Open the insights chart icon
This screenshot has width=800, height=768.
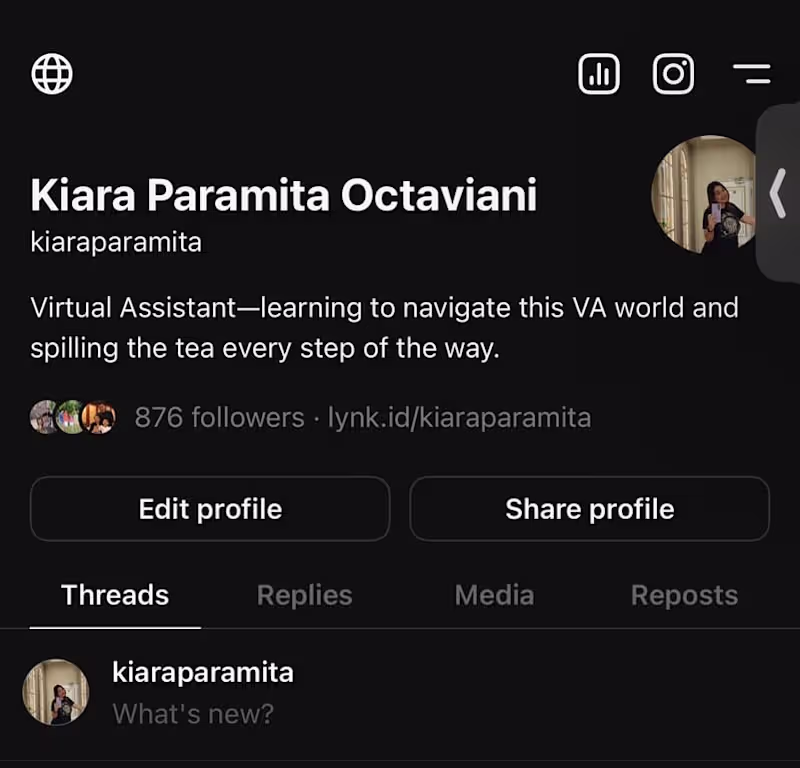pyautogui.click(x=599, y=74)
